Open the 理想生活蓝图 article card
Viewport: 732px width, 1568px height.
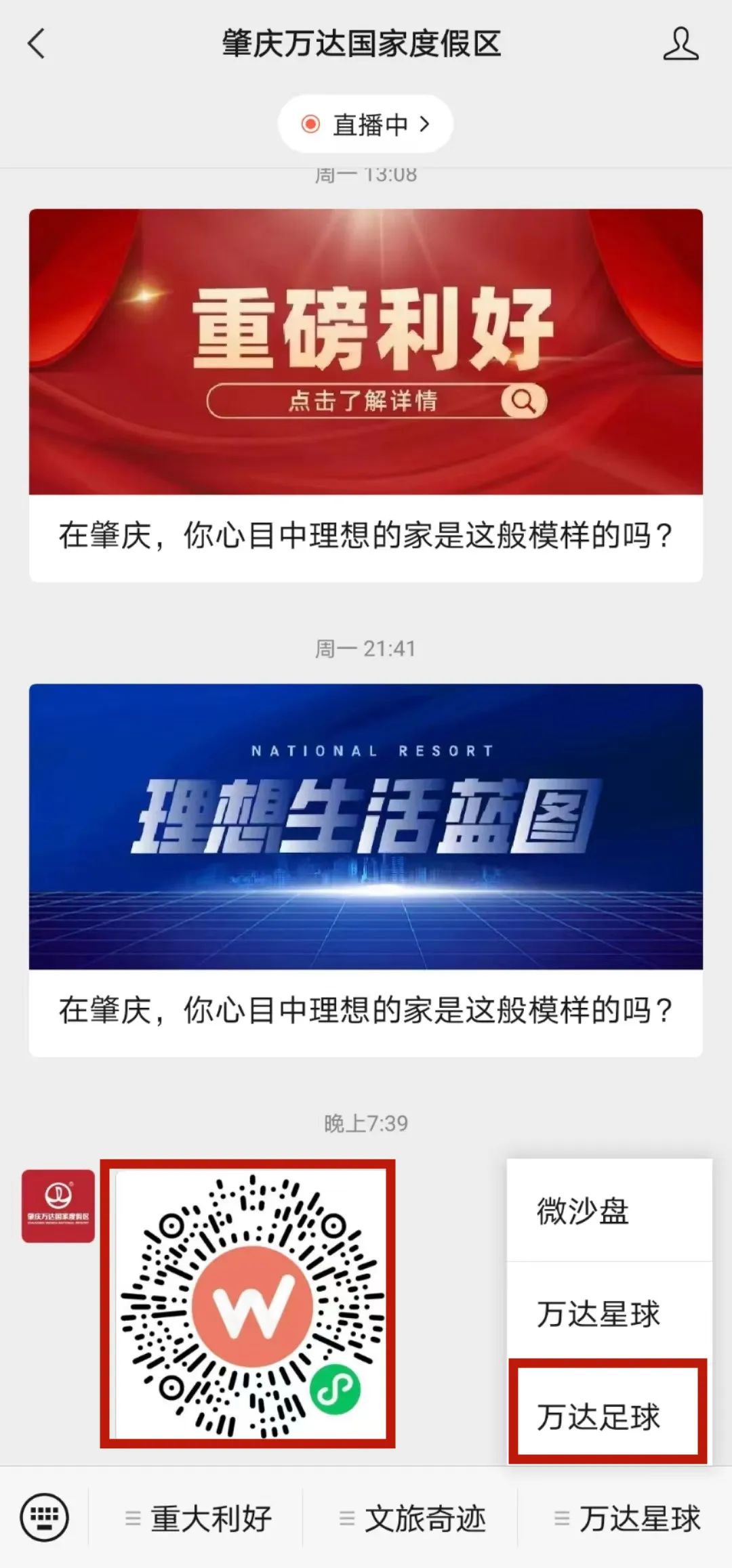pyautogui.click(x=366, y=823)
